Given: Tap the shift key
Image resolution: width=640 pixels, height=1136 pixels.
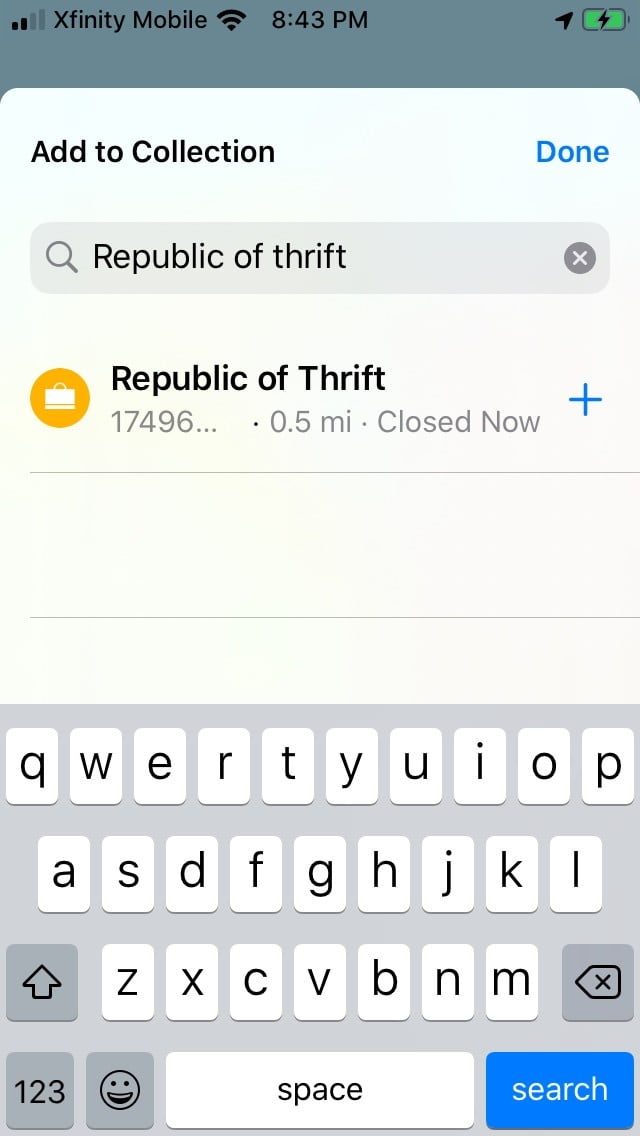Looking at the screenshot, I should [x=42, y=983].
